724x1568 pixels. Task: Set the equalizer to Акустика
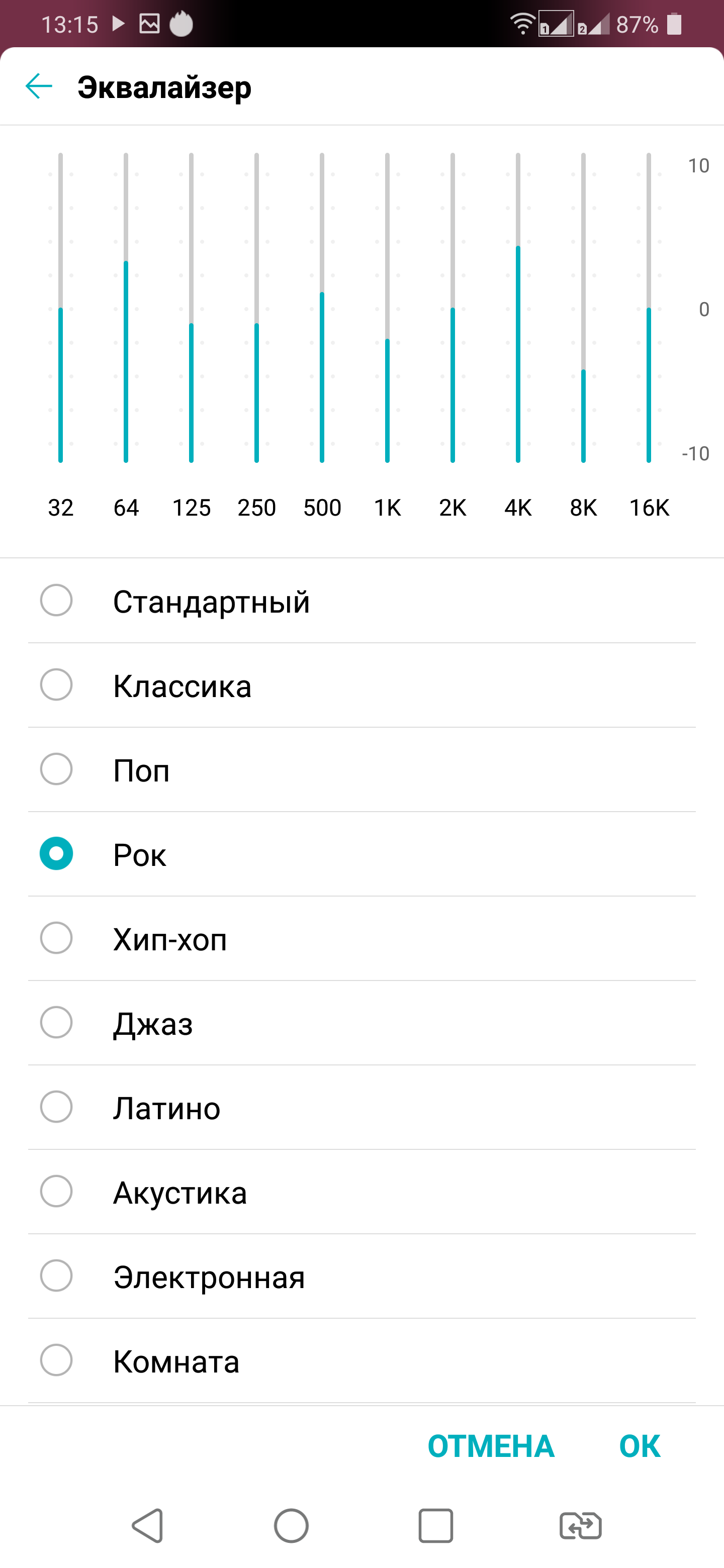(x=57, y=1191)
